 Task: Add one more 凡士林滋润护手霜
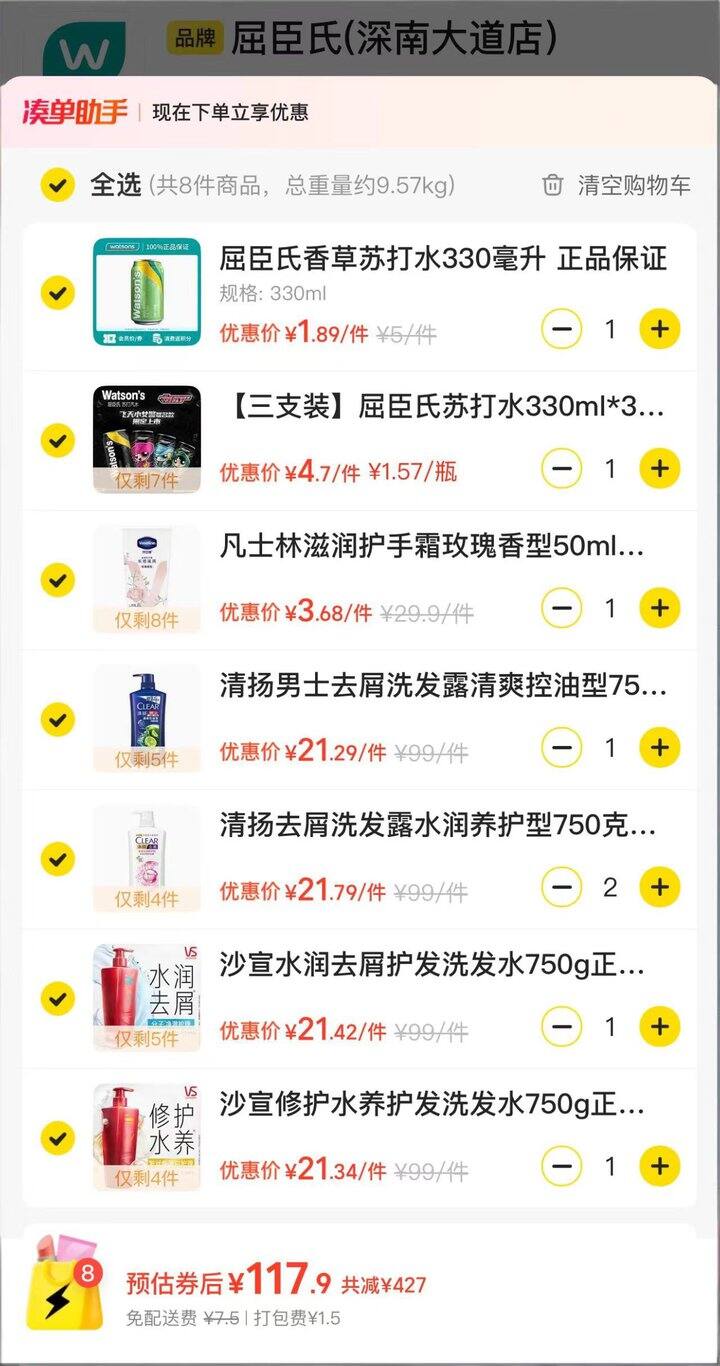[x=659, y=608]
